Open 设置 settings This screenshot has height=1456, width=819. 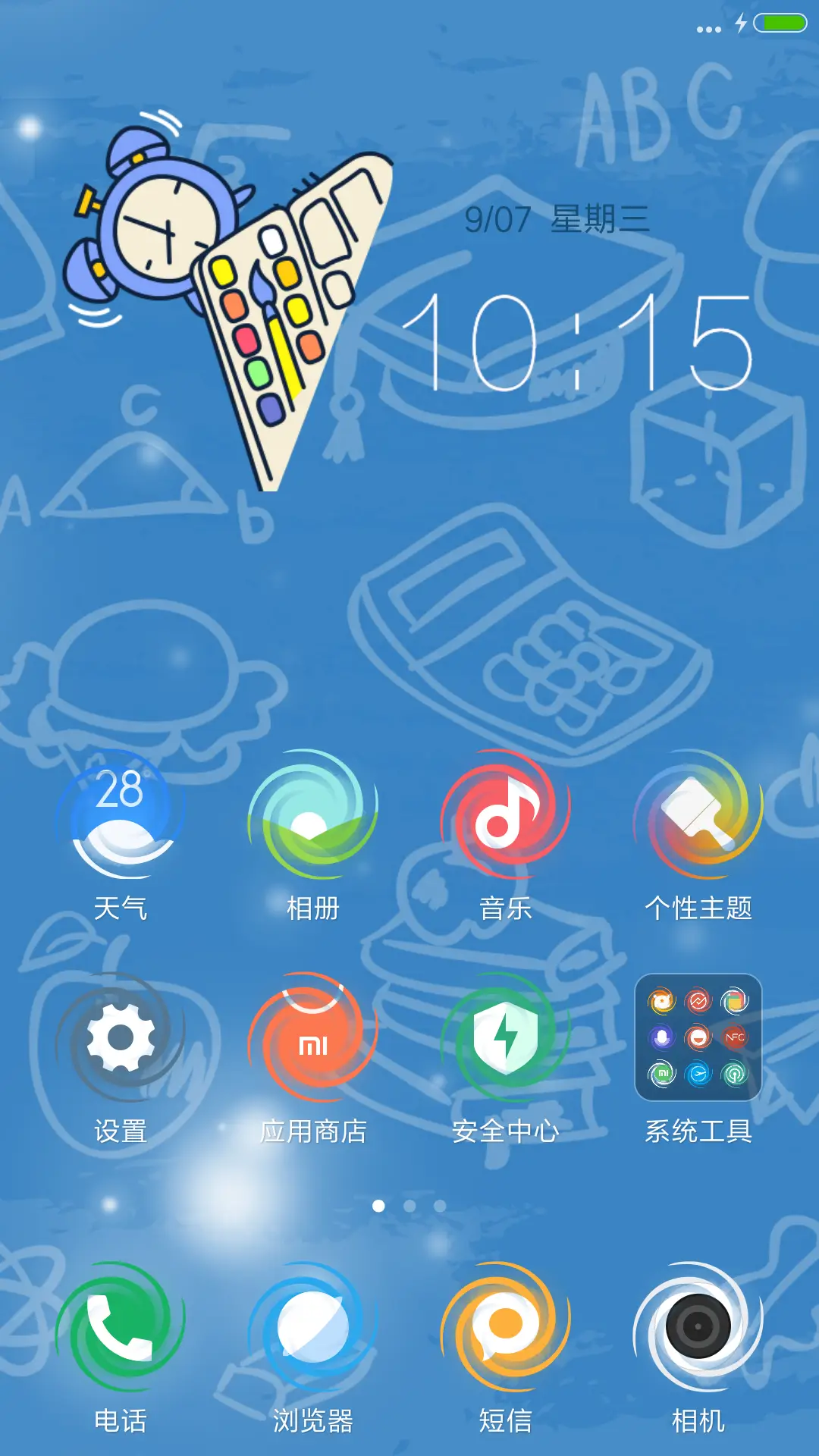pos(121,1037)
